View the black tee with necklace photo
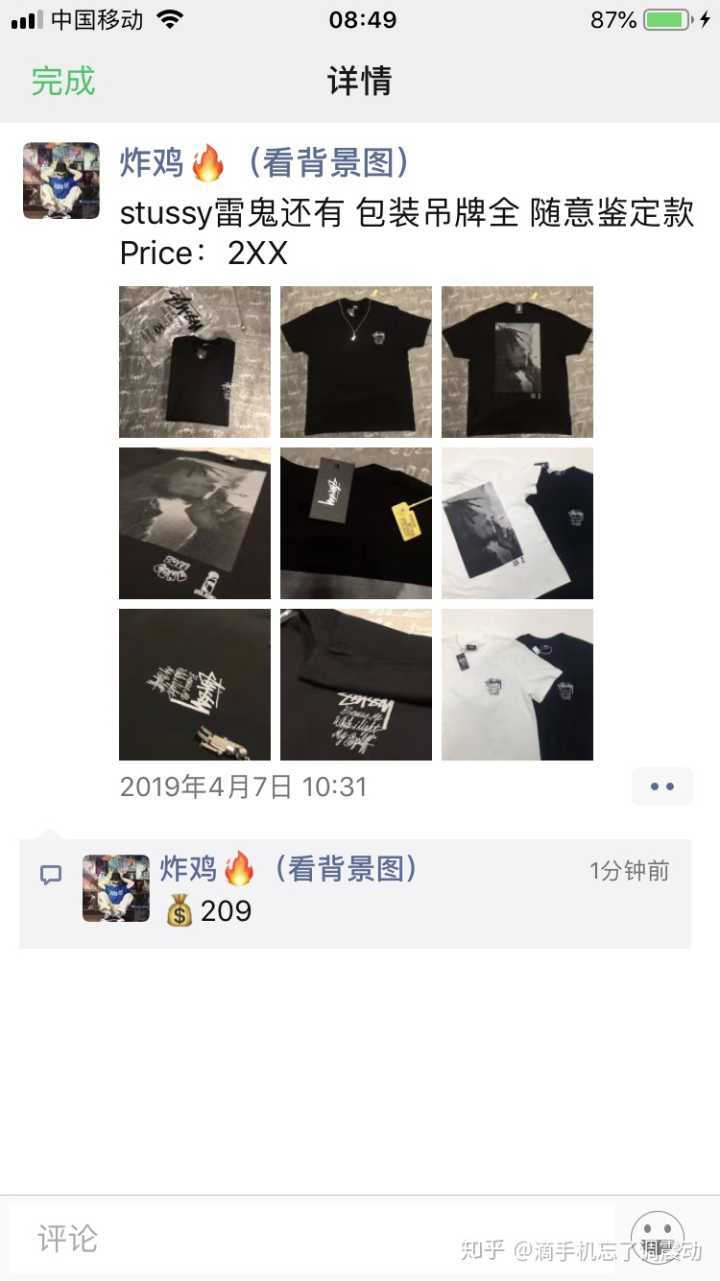Viewport: 720px width, 1281px height. click(356, 362)
